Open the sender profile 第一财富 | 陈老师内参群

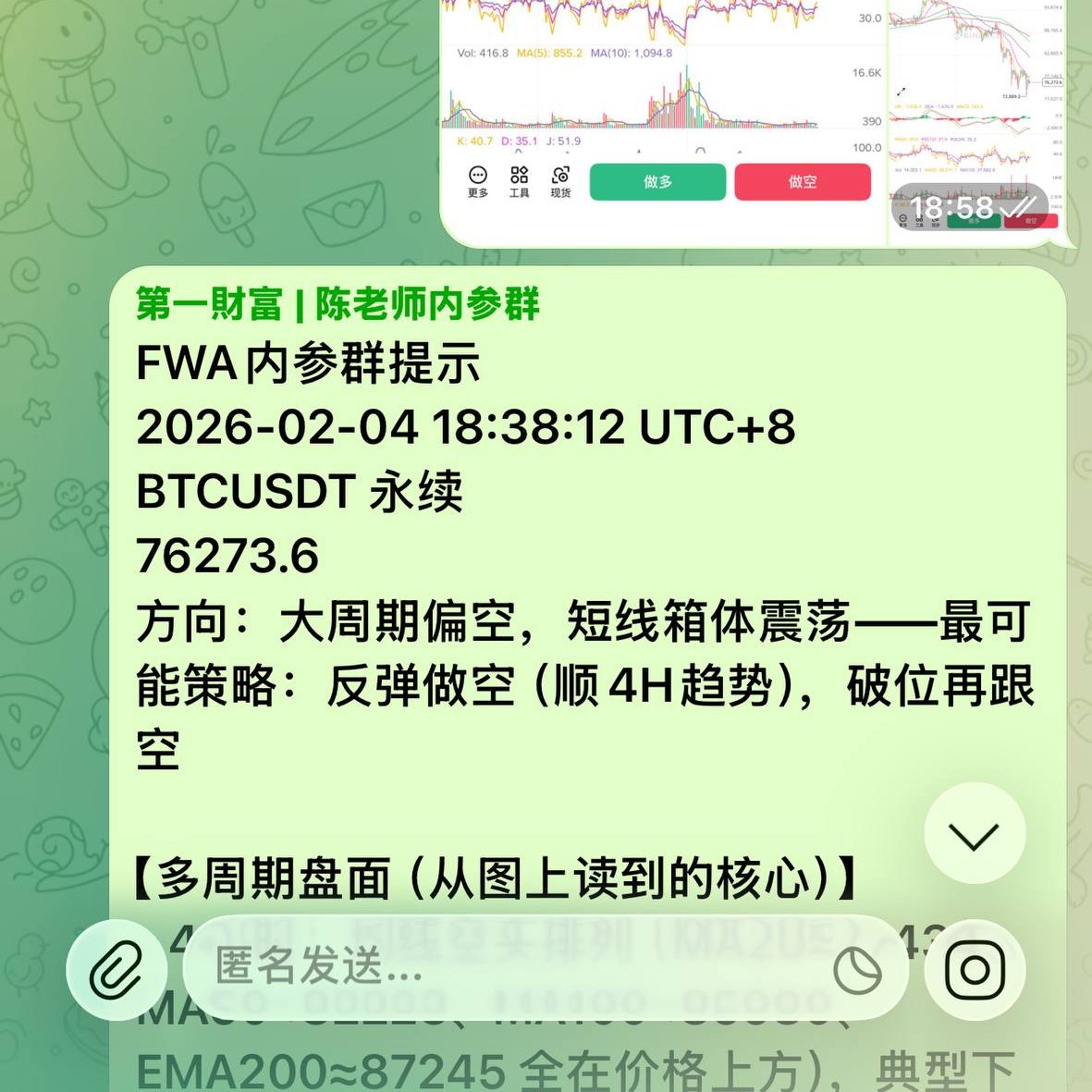(337, 304)
